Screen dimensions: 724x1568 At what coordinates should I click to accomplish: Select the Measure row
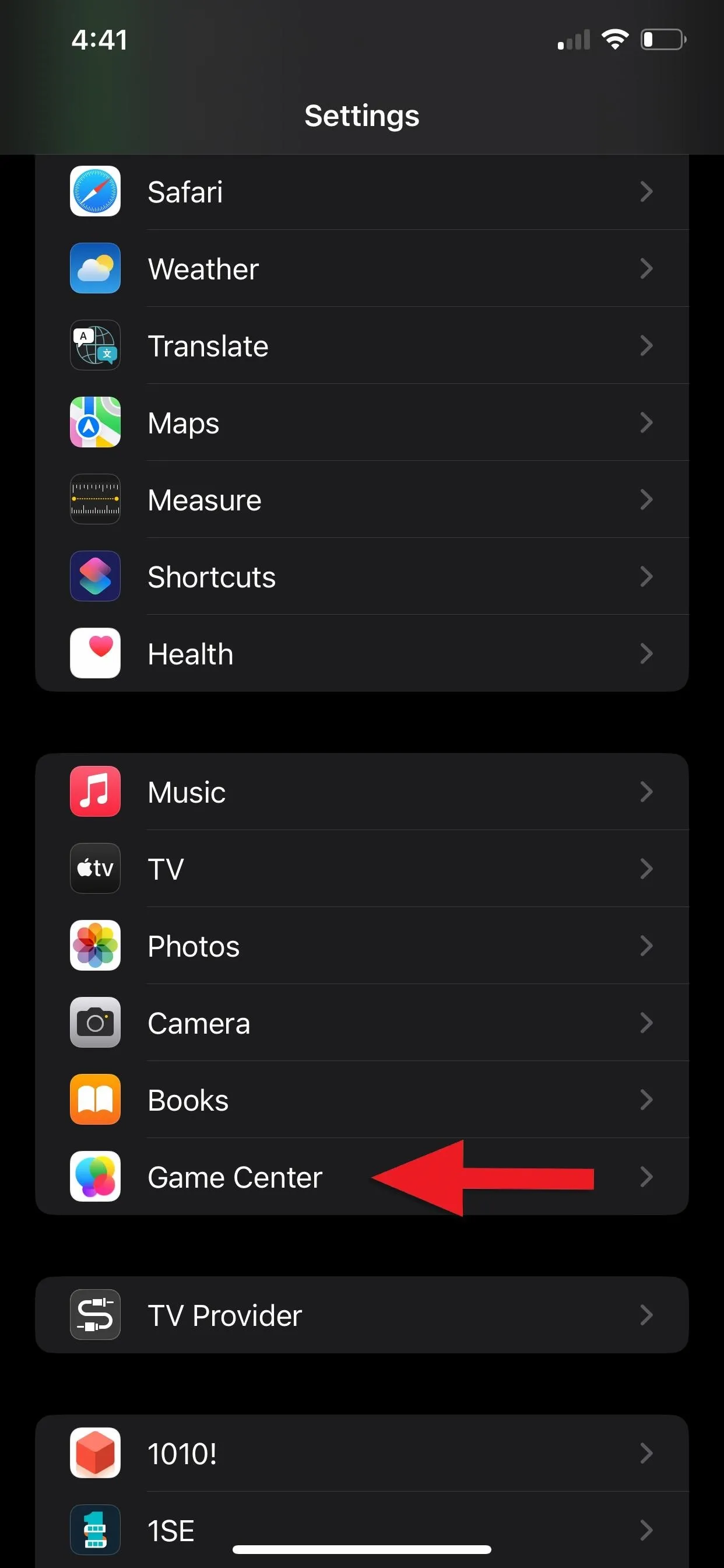pyautogui.click(x=362, y=499)
